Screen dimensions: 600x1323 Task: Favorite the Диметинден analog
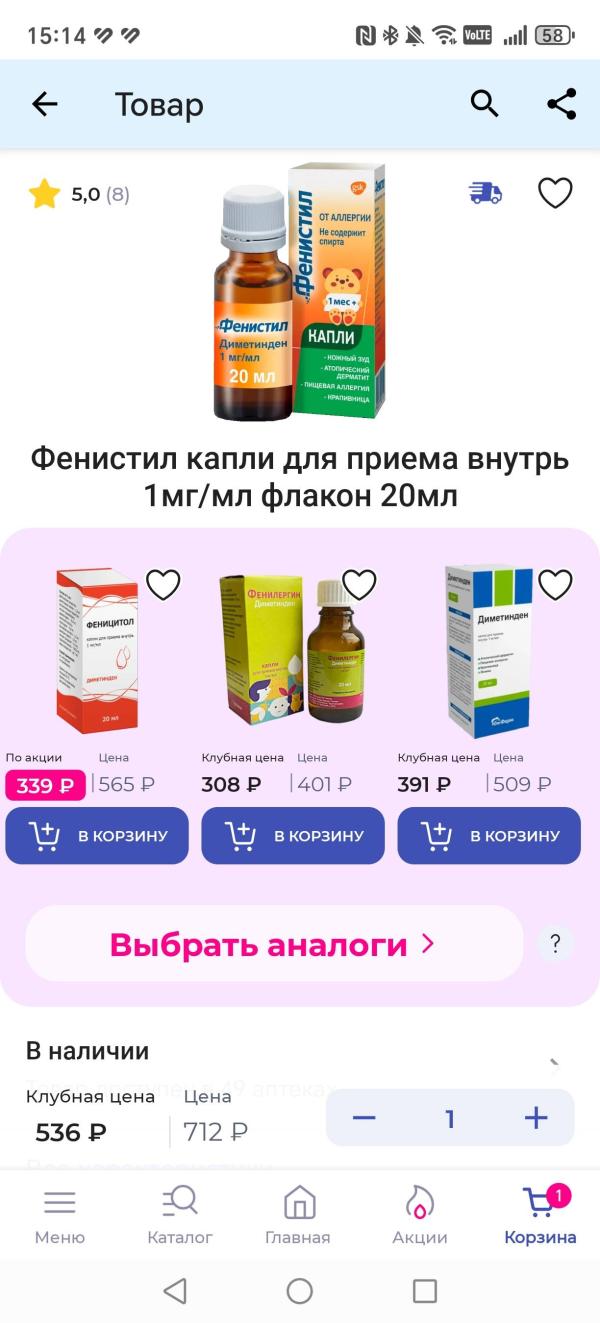[555, 584]
